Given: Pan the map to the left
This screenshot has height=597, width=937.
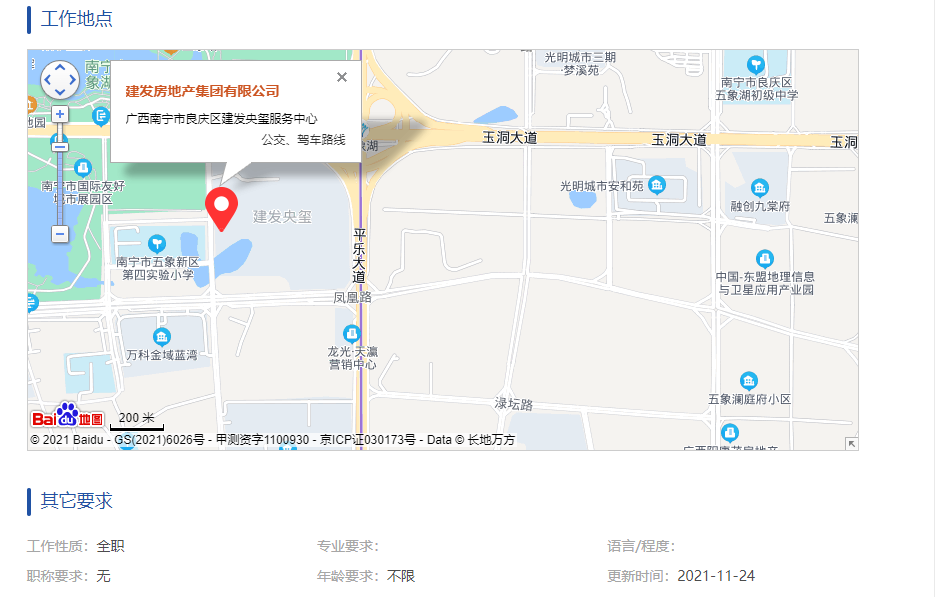Looking at the screenshot, I should click(47, 80).
